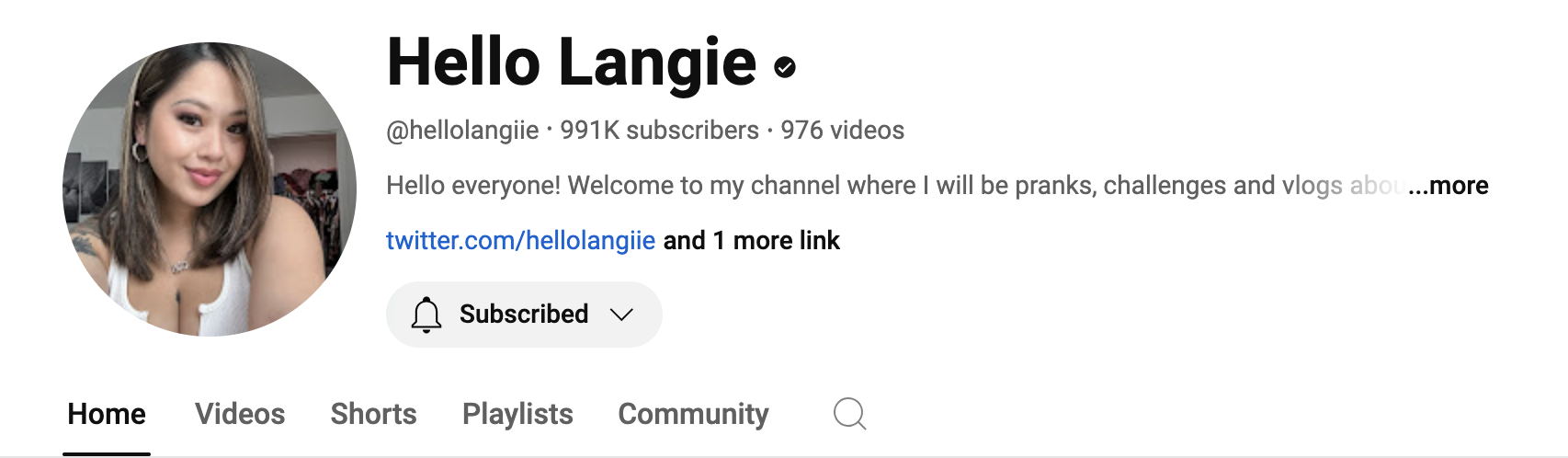Show the 'and 1 more link' list

click(x=752, y=241)
